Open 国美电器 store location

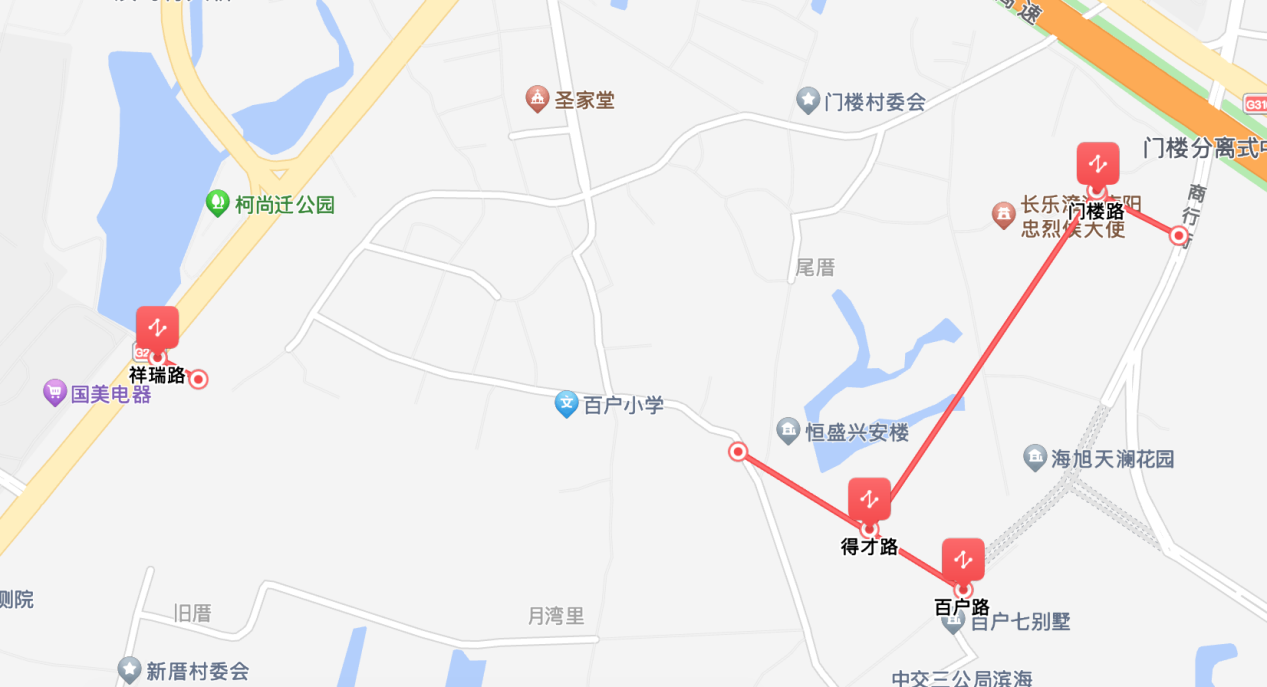click(x=55, y=393)
